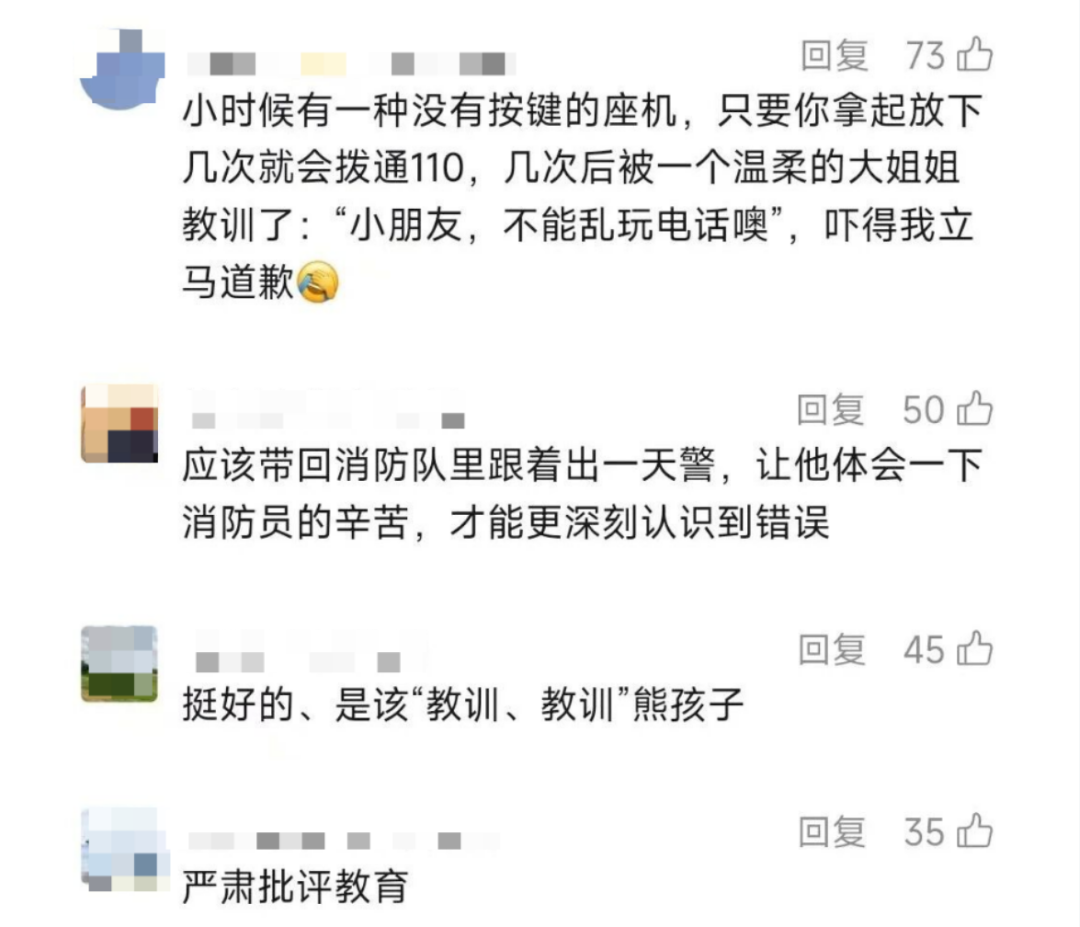Screen dimensions: 1080x927
Task: Reply to the 熊孩子 comment
Action: (831, 650)
